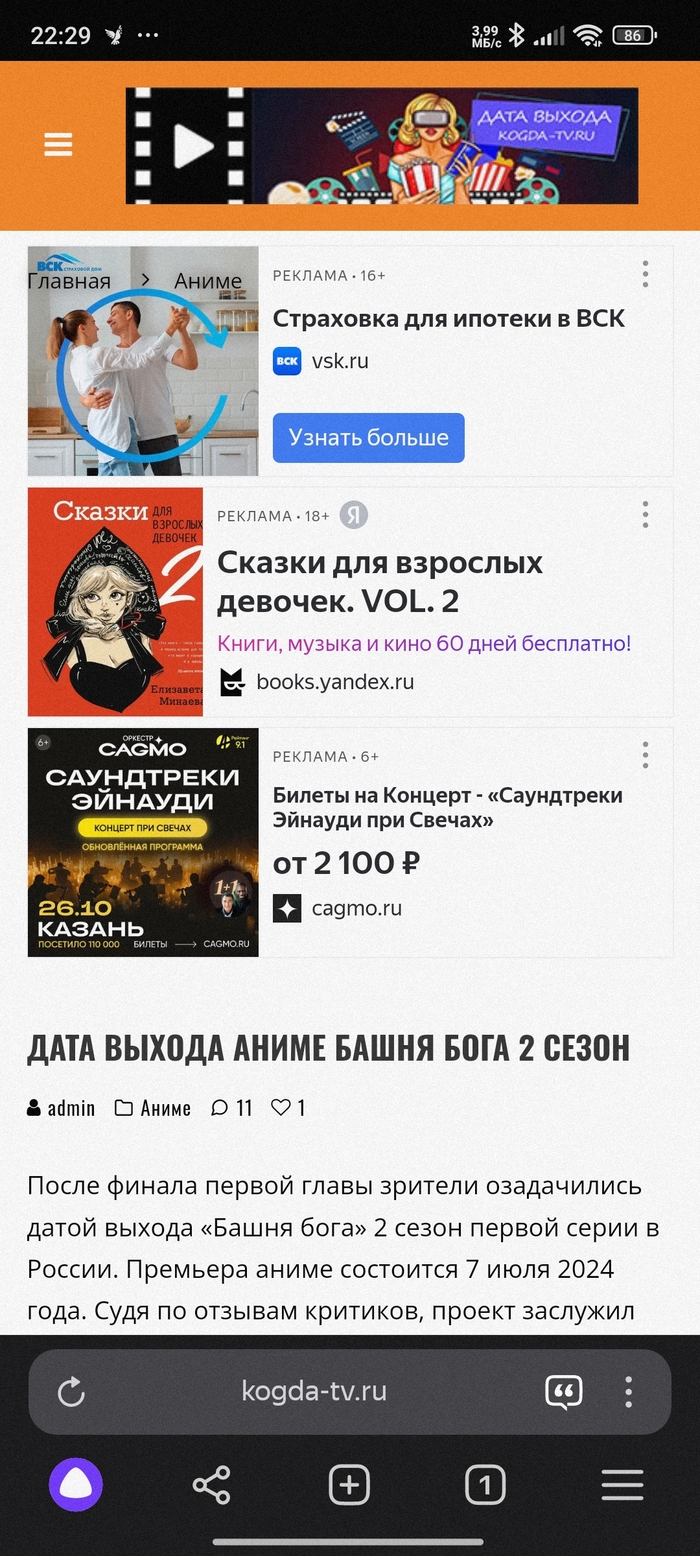Open options for the Yandex Books ad
Image resolution: width=700 pixels, height=1556 pixels.
[x=645, y=515]
